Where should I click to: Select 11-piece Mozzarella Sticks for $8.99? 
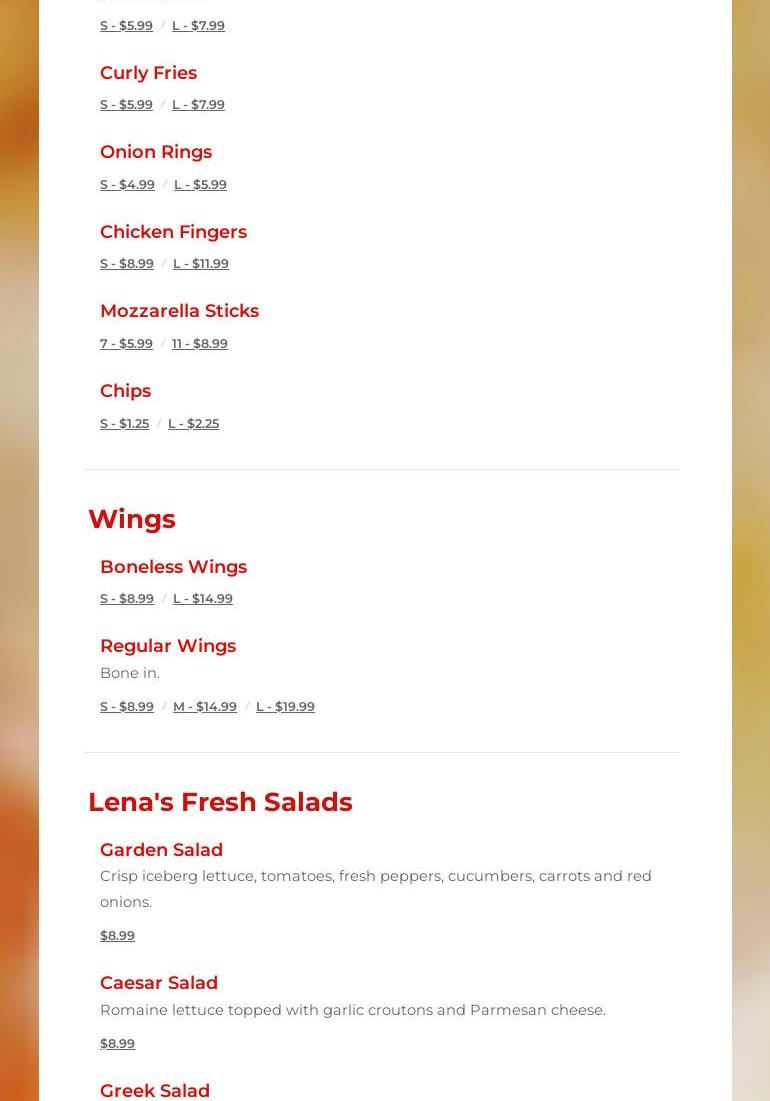(x=200, y=344)
